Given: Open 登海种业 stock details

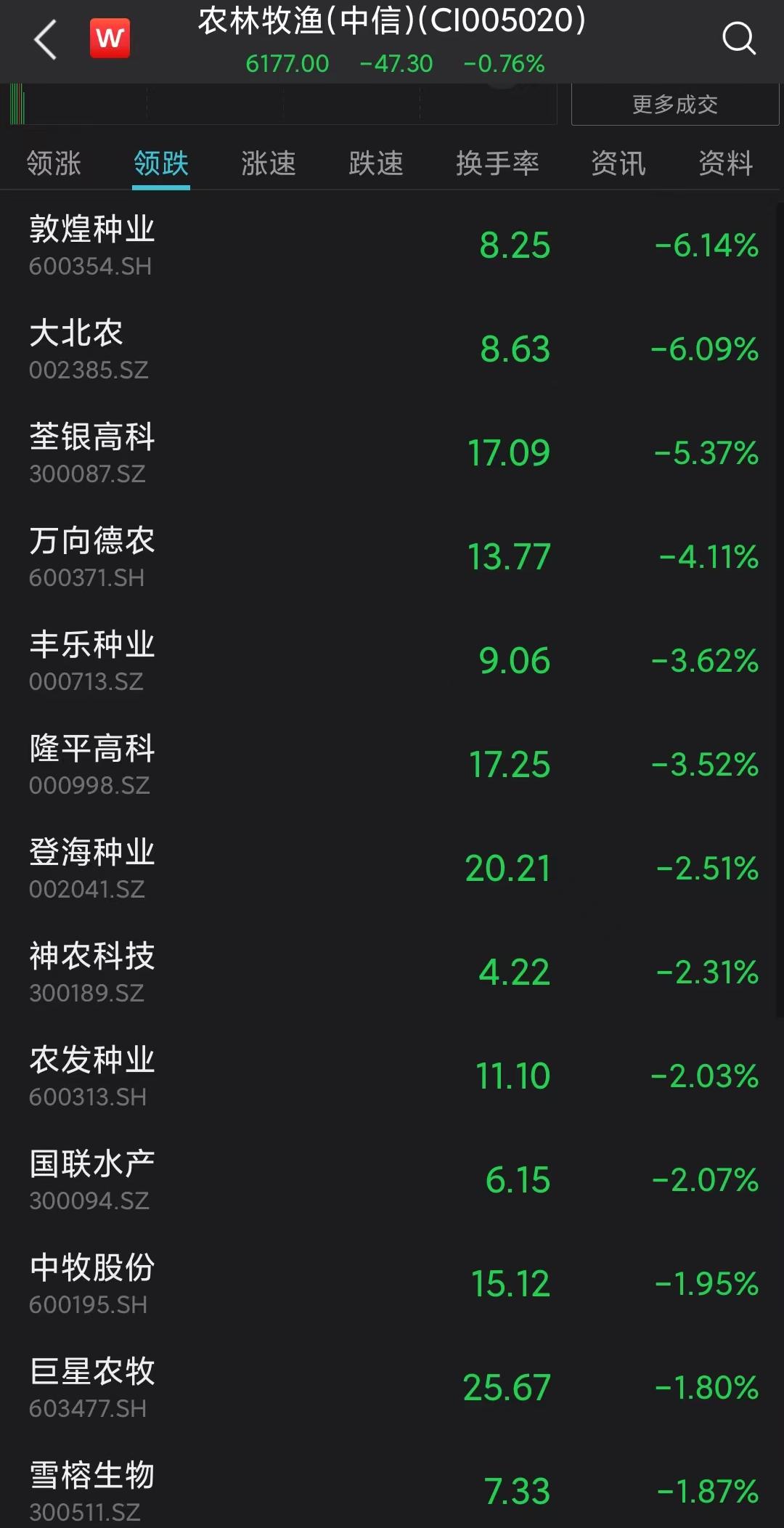Looking at the screenshot, I should [392, 869].
